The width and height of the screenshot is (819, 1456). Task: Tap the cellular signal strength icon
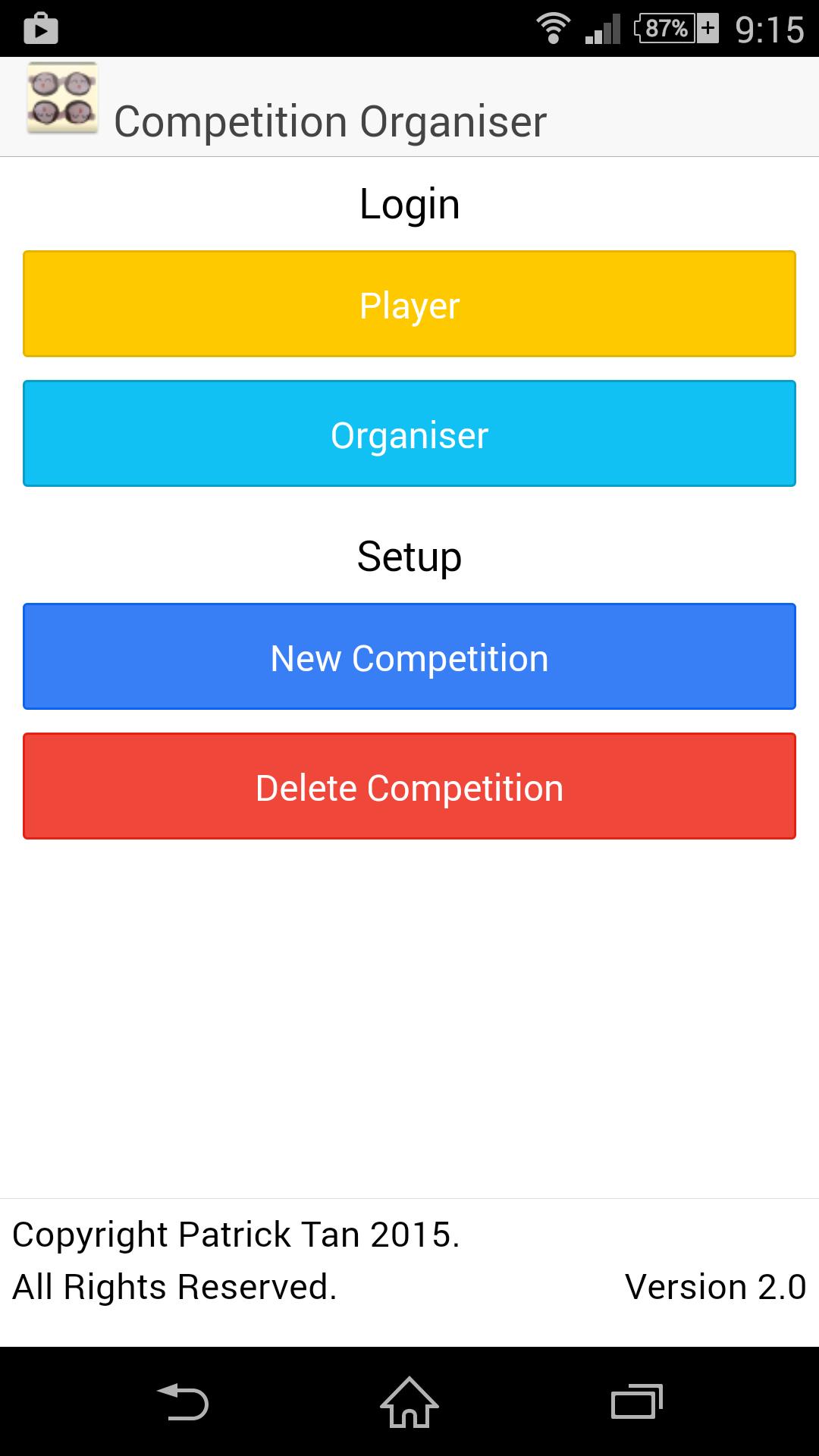click(603, 29)
